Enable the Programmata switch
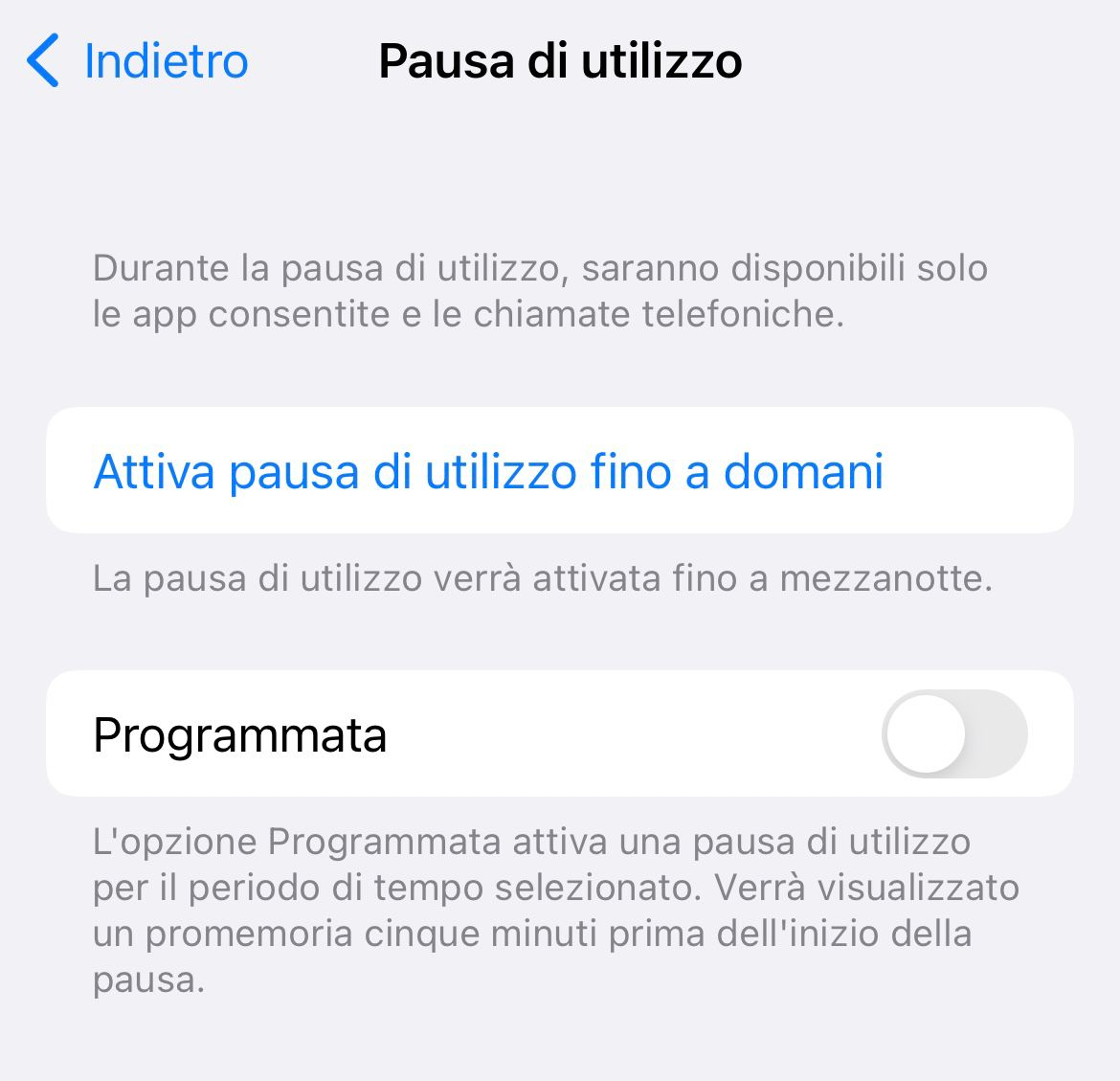 click(953, 734)
